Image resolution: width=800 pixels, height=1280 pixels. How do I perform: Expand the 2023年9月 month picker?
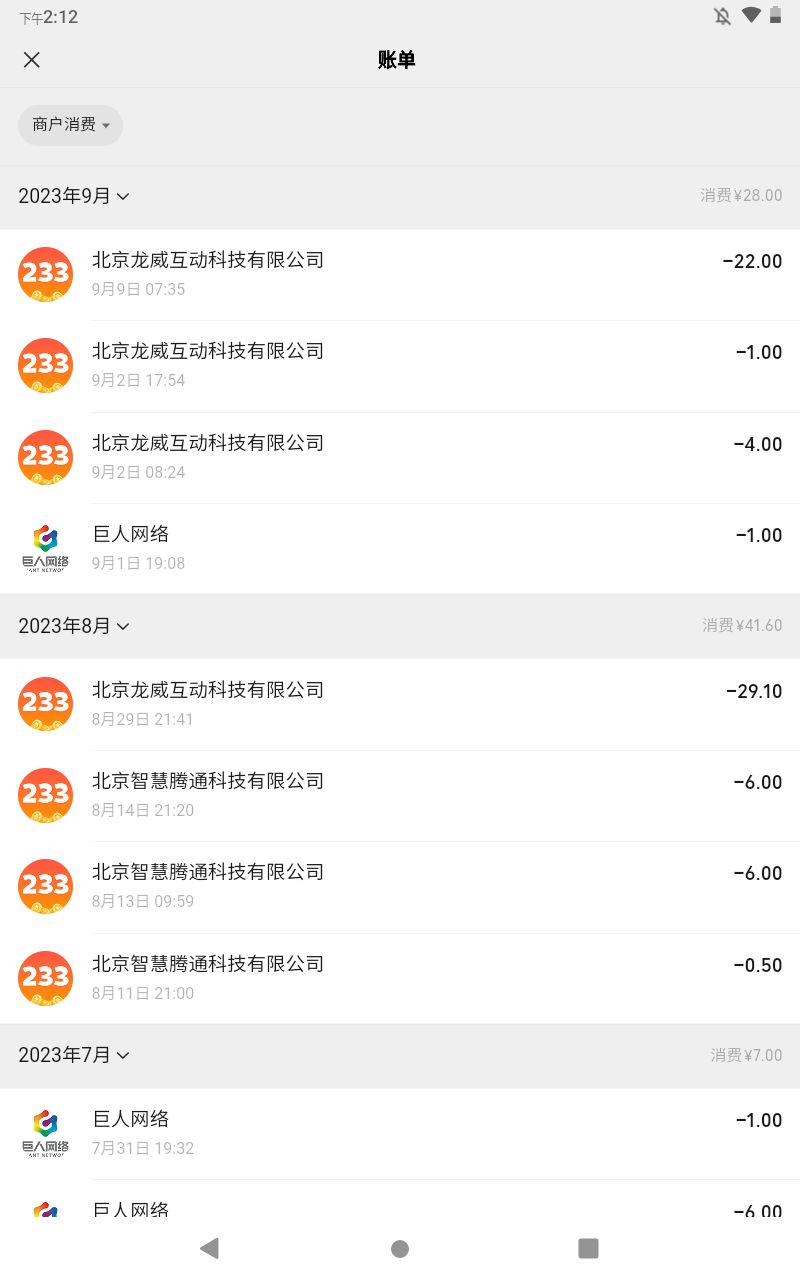click(x=75, y=196)
